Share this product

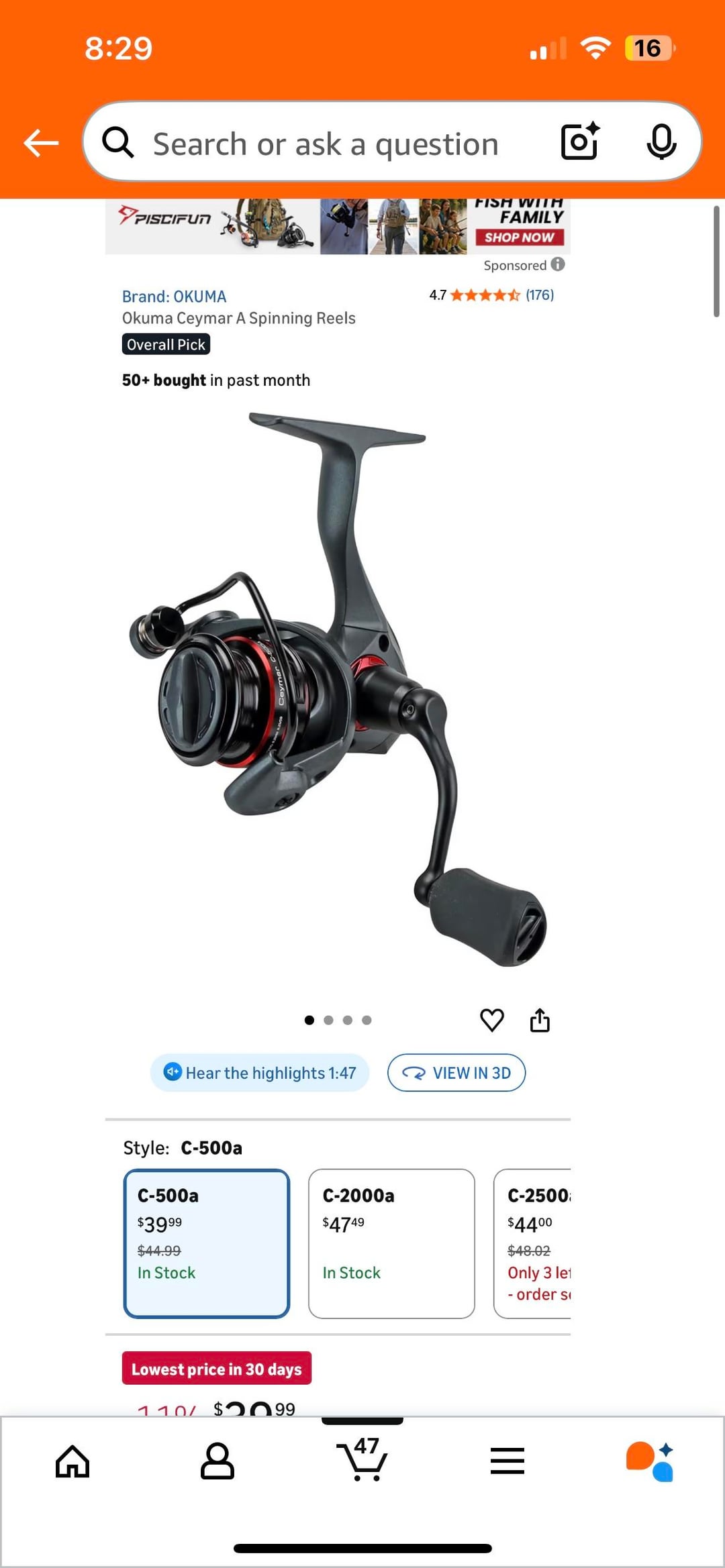540,1020
